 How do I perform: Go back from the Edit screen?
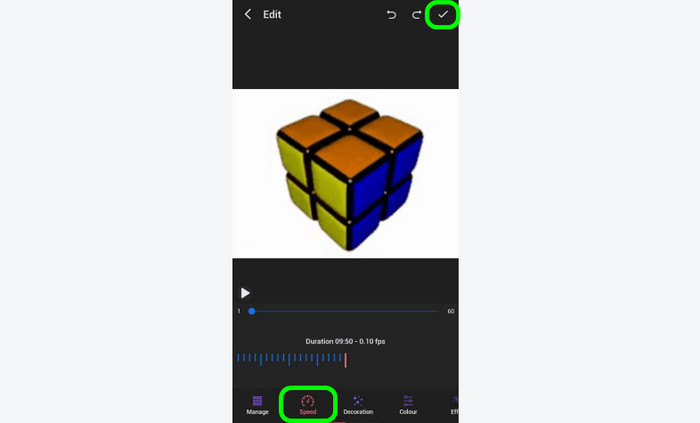point(248,15)
